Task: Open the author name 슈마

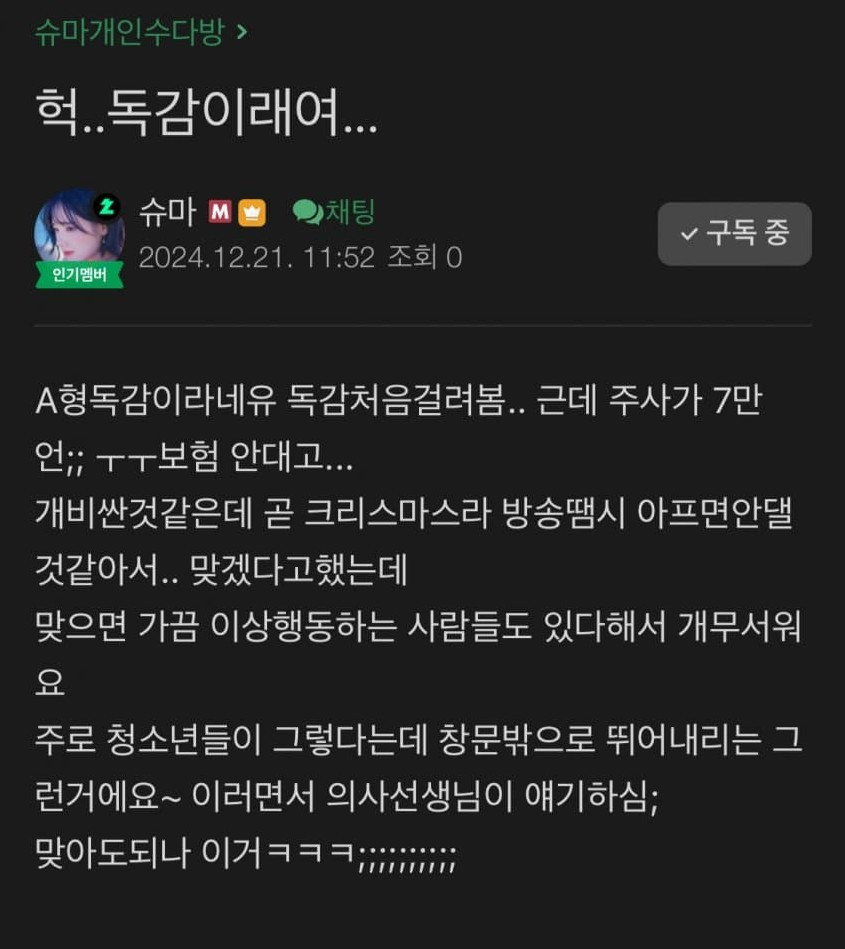Action: (x=167, y=213)
